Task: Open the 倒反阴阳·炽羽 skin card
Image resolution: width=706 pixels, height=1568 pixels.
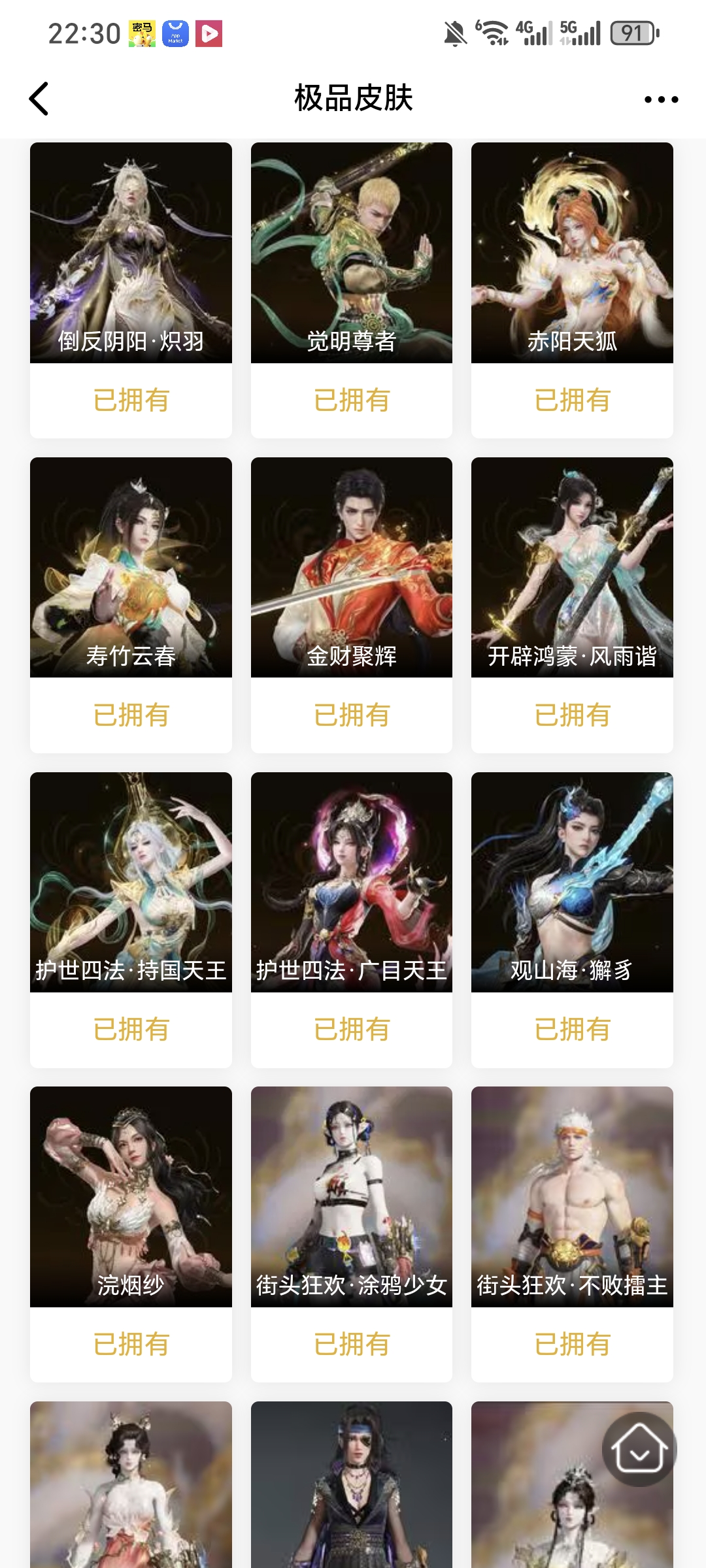Action: coord(131,253)
